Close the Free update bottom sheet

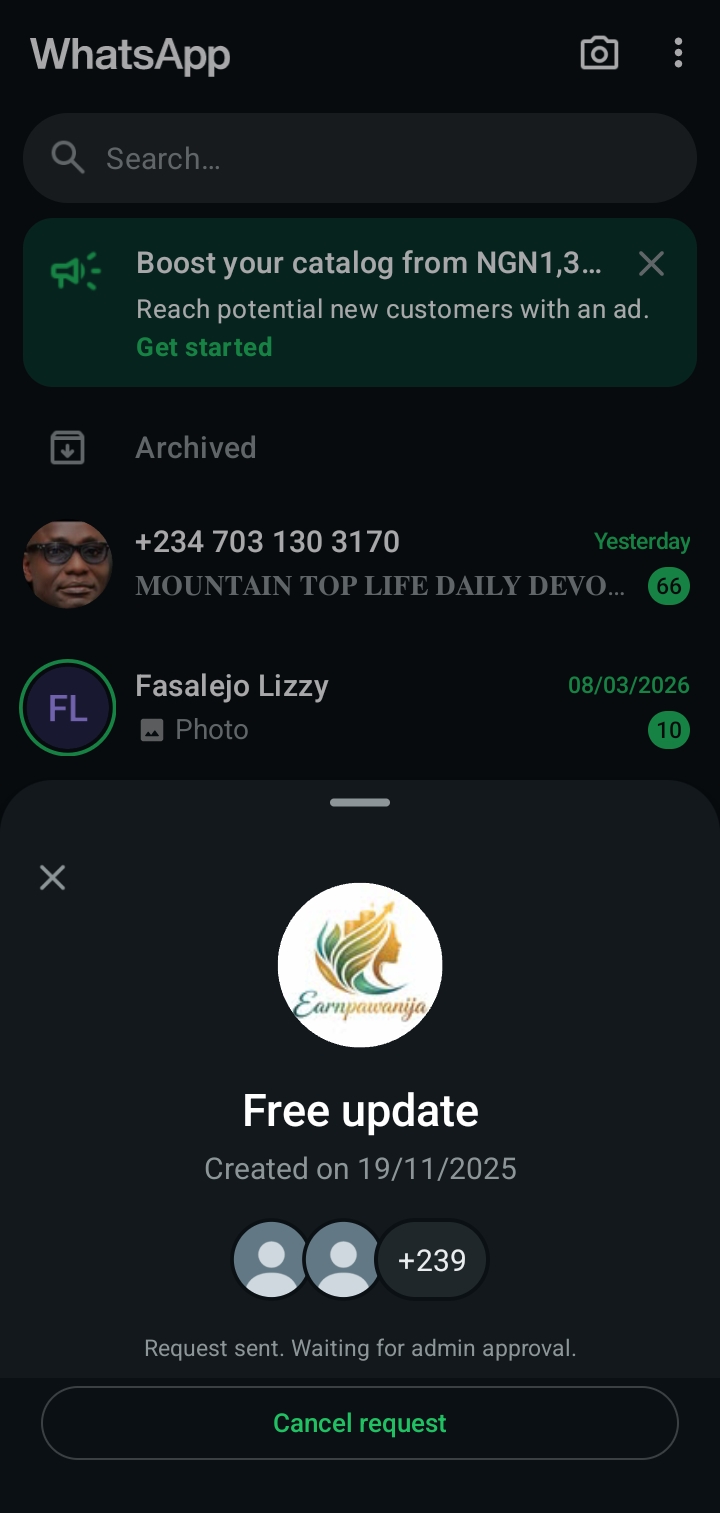click(52, 878)
